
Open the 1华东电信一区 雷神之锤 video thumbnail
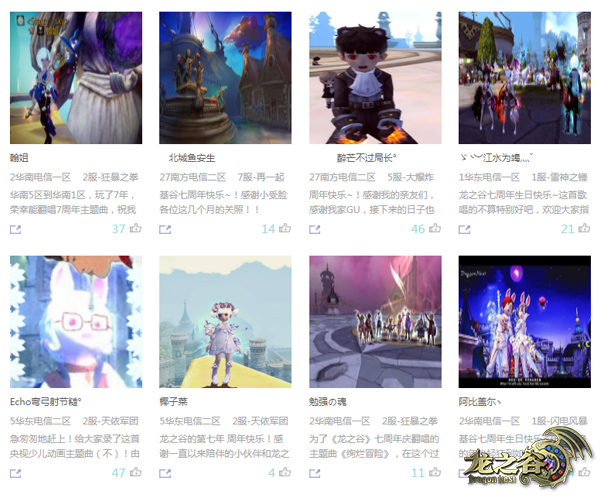point(525,78)
